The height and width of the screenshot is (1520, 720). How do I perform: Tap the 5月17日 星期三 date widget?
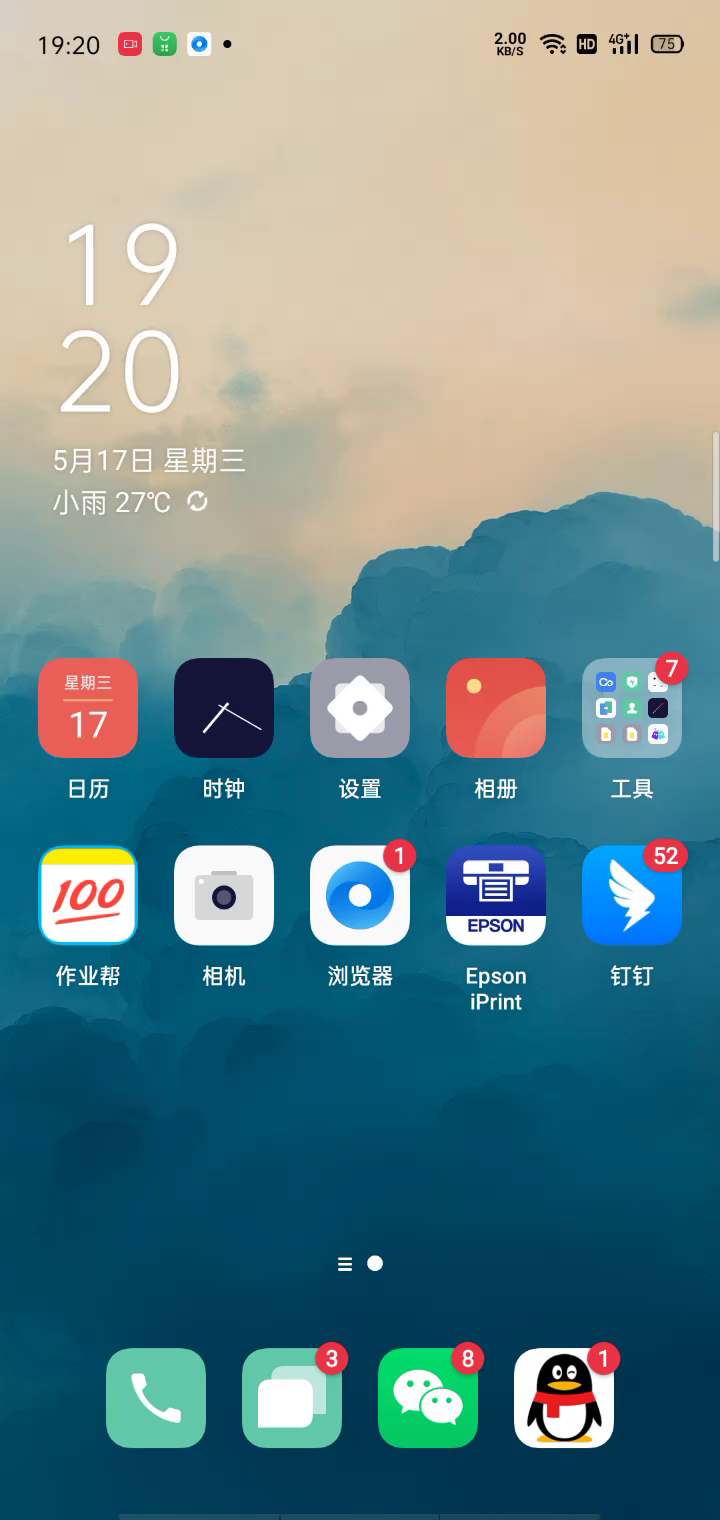point(149,460)
